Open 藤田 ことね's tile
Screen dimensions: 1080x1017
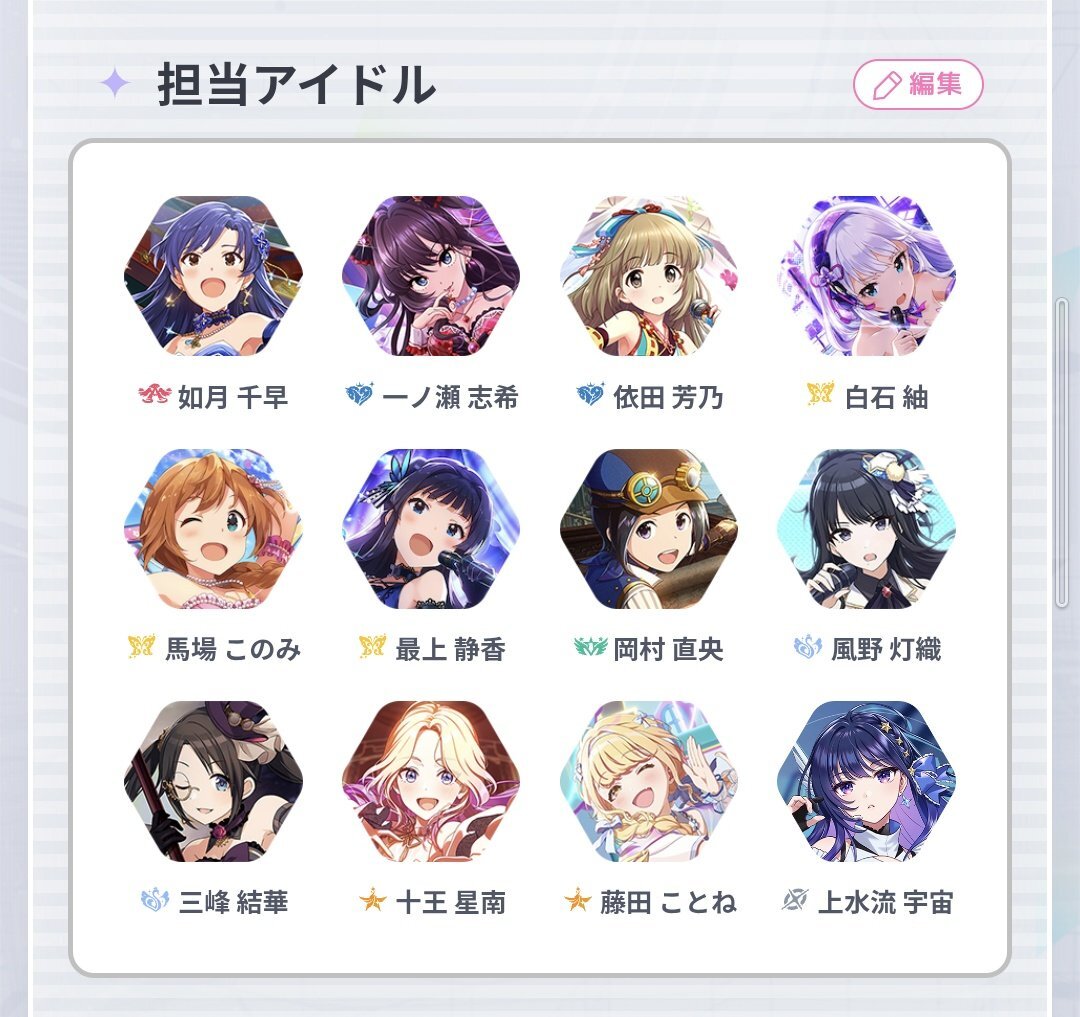[x=649, y=781]
